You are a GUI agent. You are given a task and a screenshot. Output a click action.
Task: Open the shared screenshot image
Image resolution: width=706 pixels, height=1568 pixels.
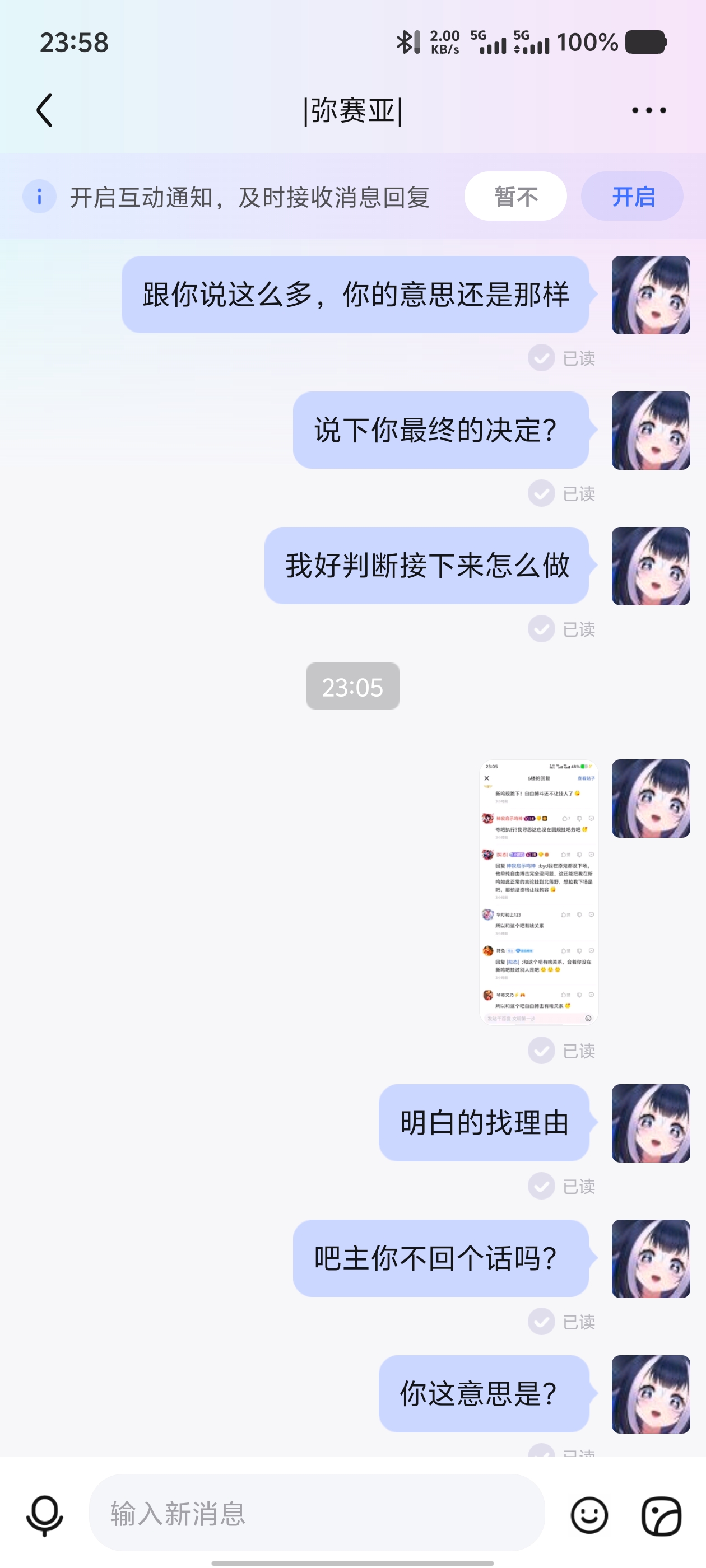[x=538, y=892]
